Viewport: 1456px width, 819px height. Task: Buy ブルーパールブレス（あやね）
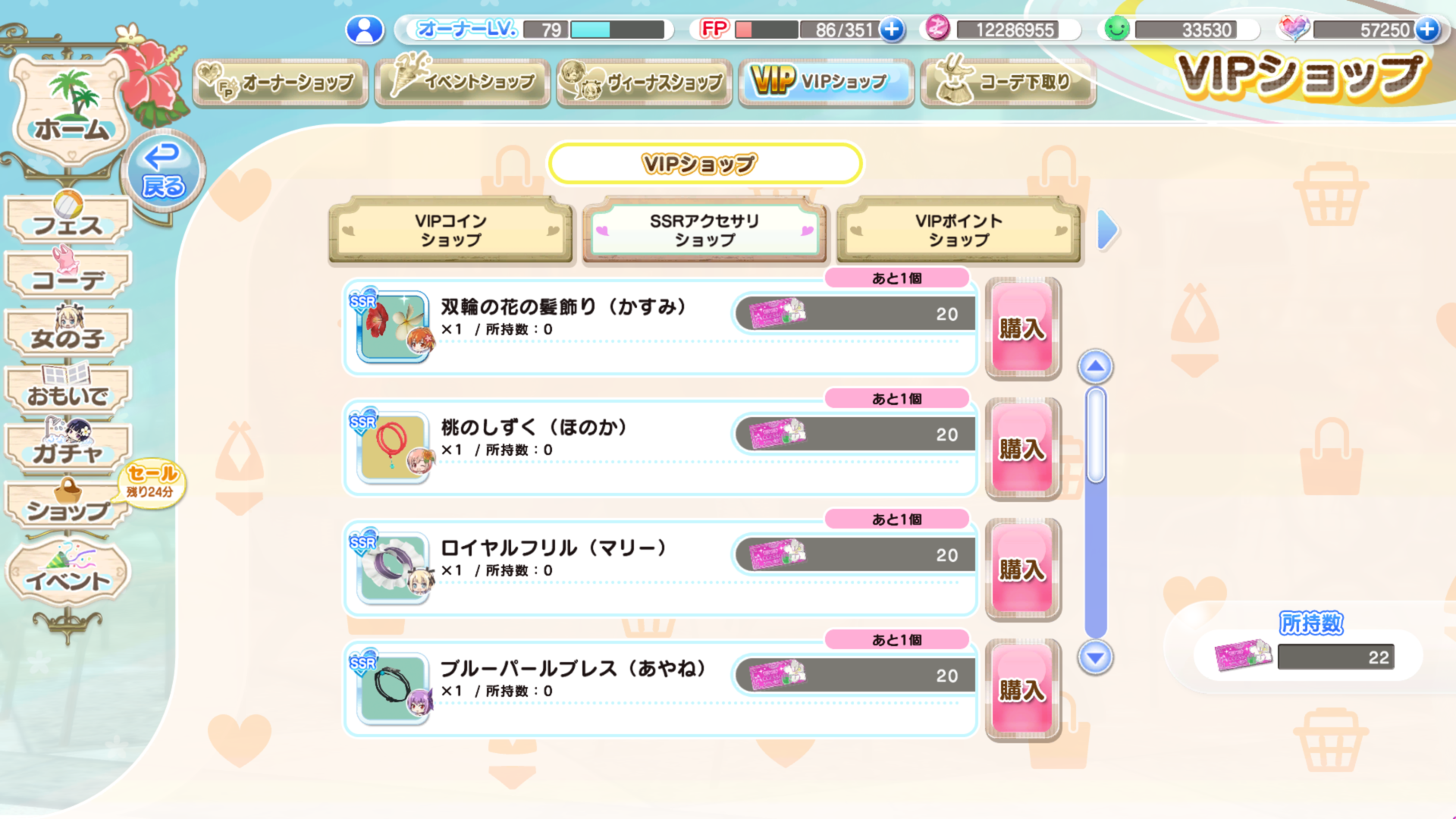[1022, 689]
